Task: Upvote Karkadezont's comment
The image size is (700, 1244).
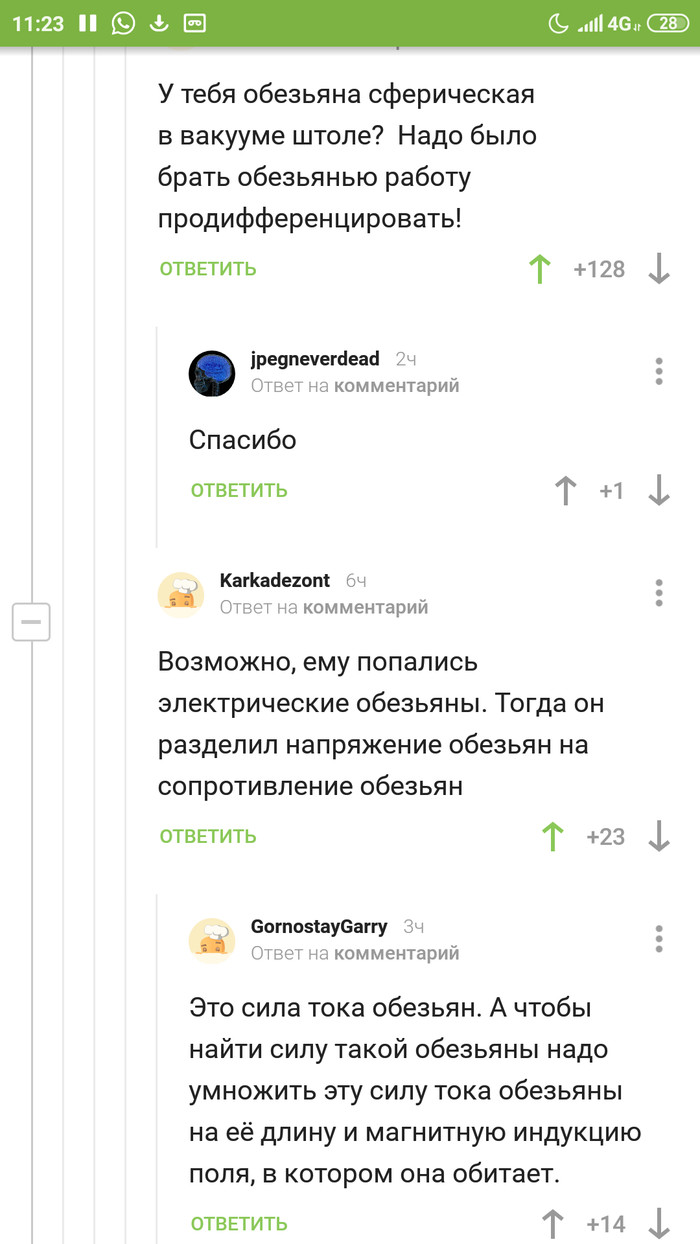Action: pyautogui.click(x=553, y=836)
